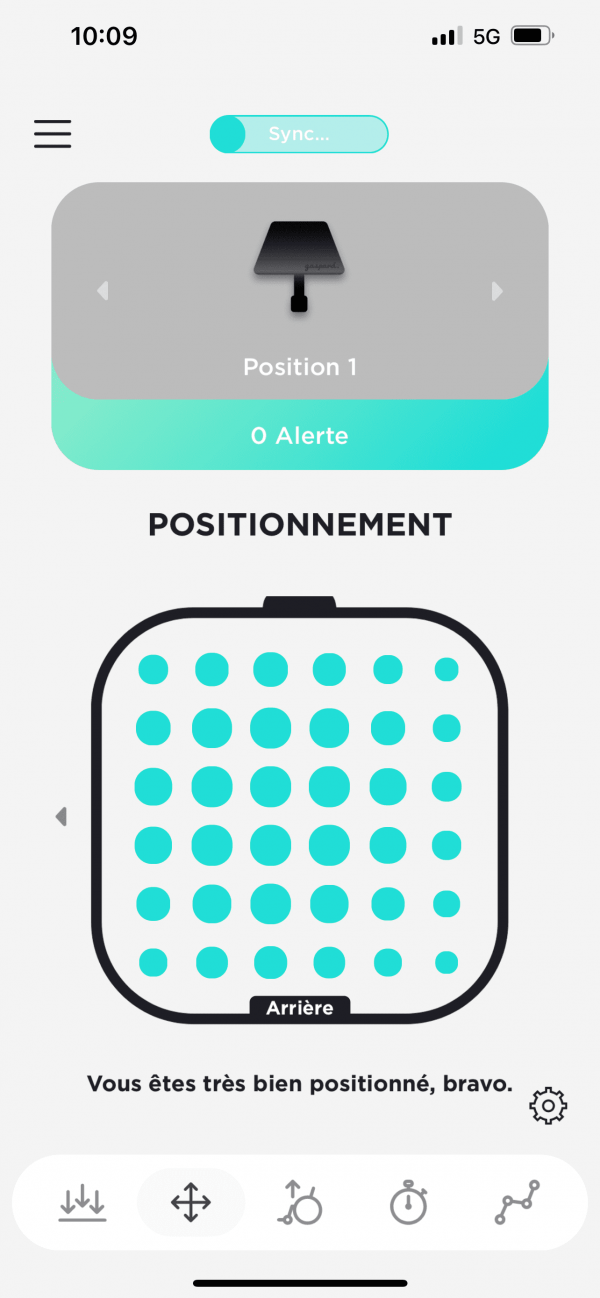Switch to the pressure arrows tab
The image size is (600, 1298).
click(82, 1203)
